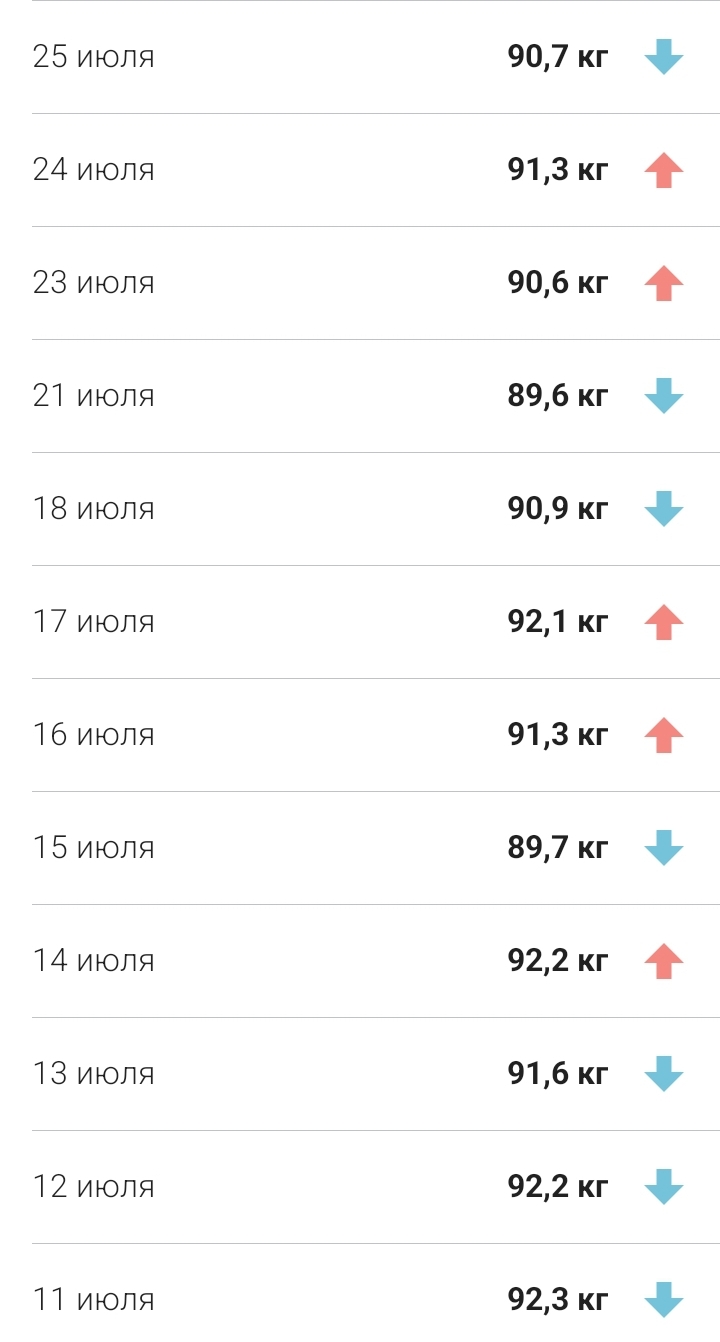The height and width of the screenshot is (1342, 720).
Task: Tap the 21 июля entry with 89,6 кг
Action: coord(360,396)
